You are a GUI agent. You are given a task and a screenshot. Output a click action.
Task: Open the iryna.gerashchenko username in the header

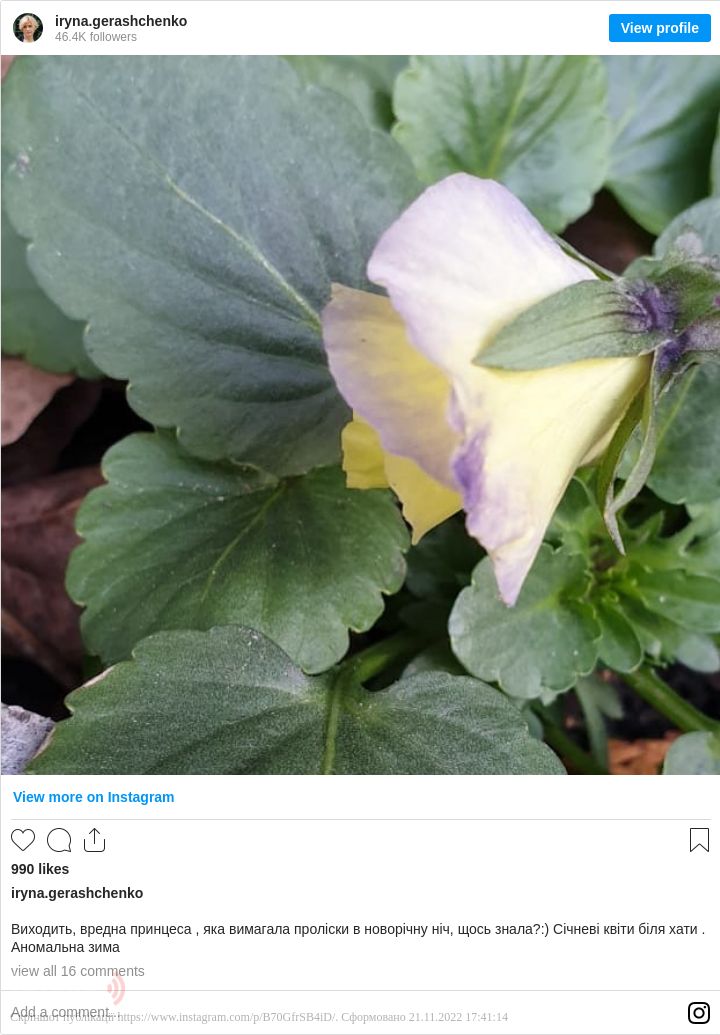click(x=121, y=21)
